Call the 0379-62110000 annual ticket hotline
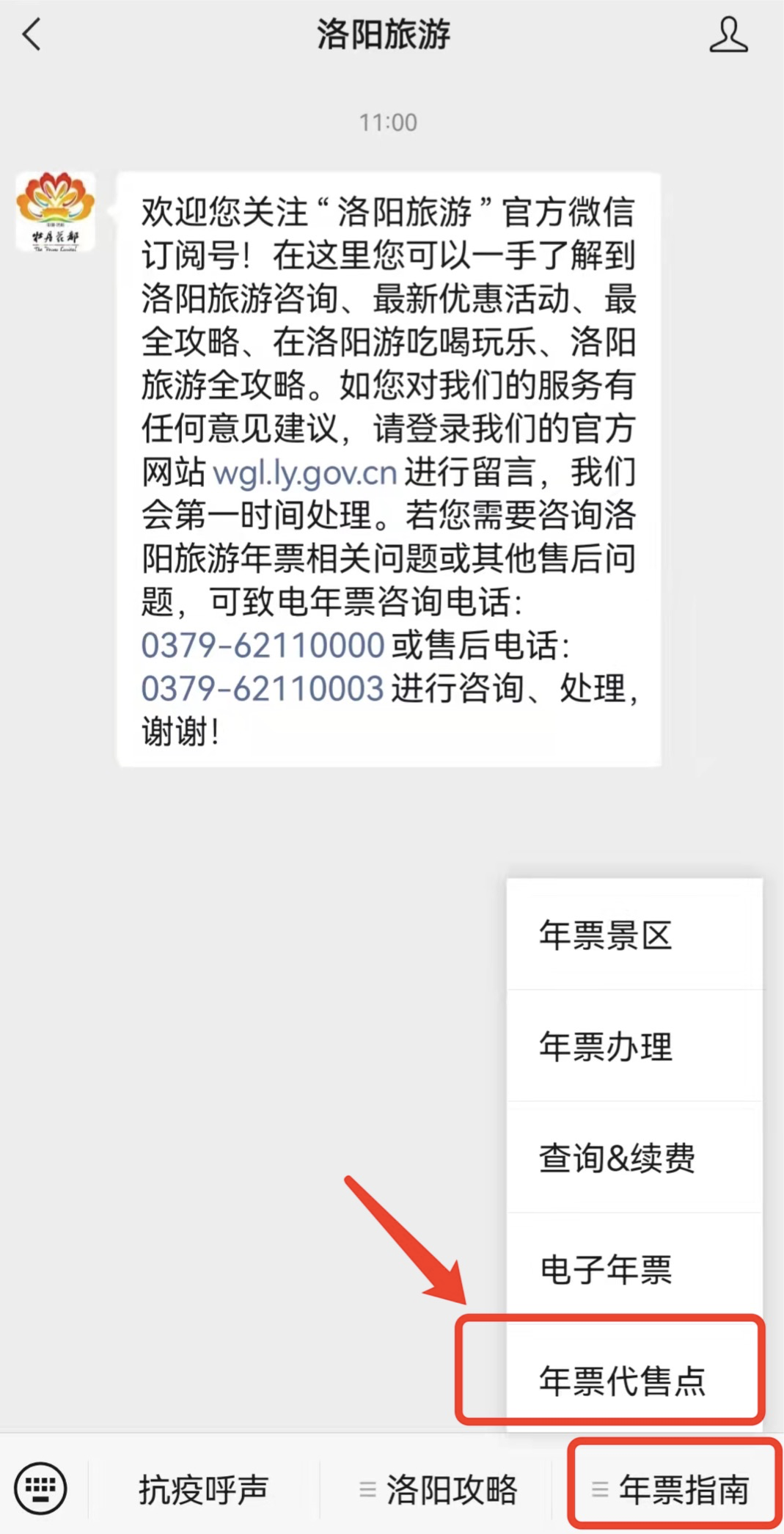 tap(263, 646)
